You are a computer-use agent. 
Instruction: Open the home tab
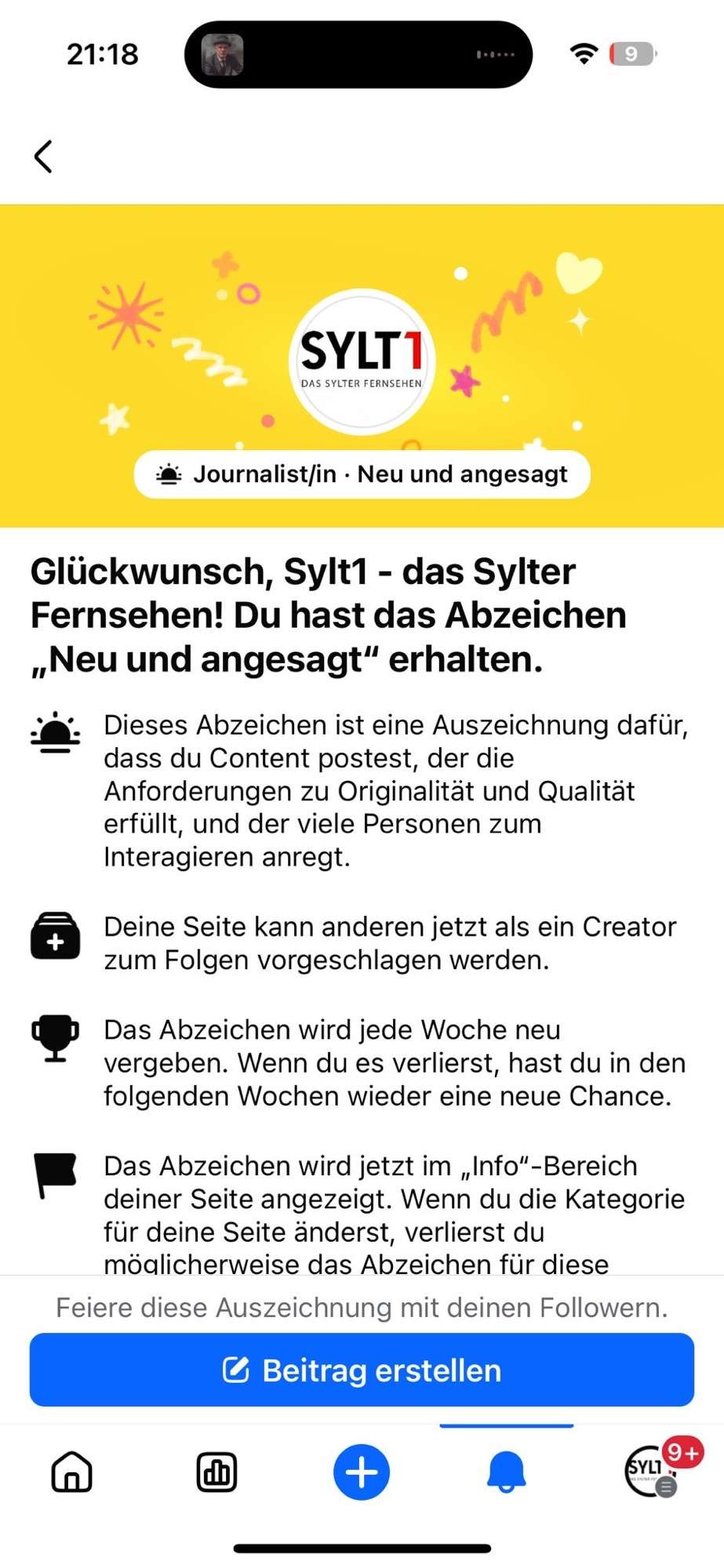coord(71,1472)
